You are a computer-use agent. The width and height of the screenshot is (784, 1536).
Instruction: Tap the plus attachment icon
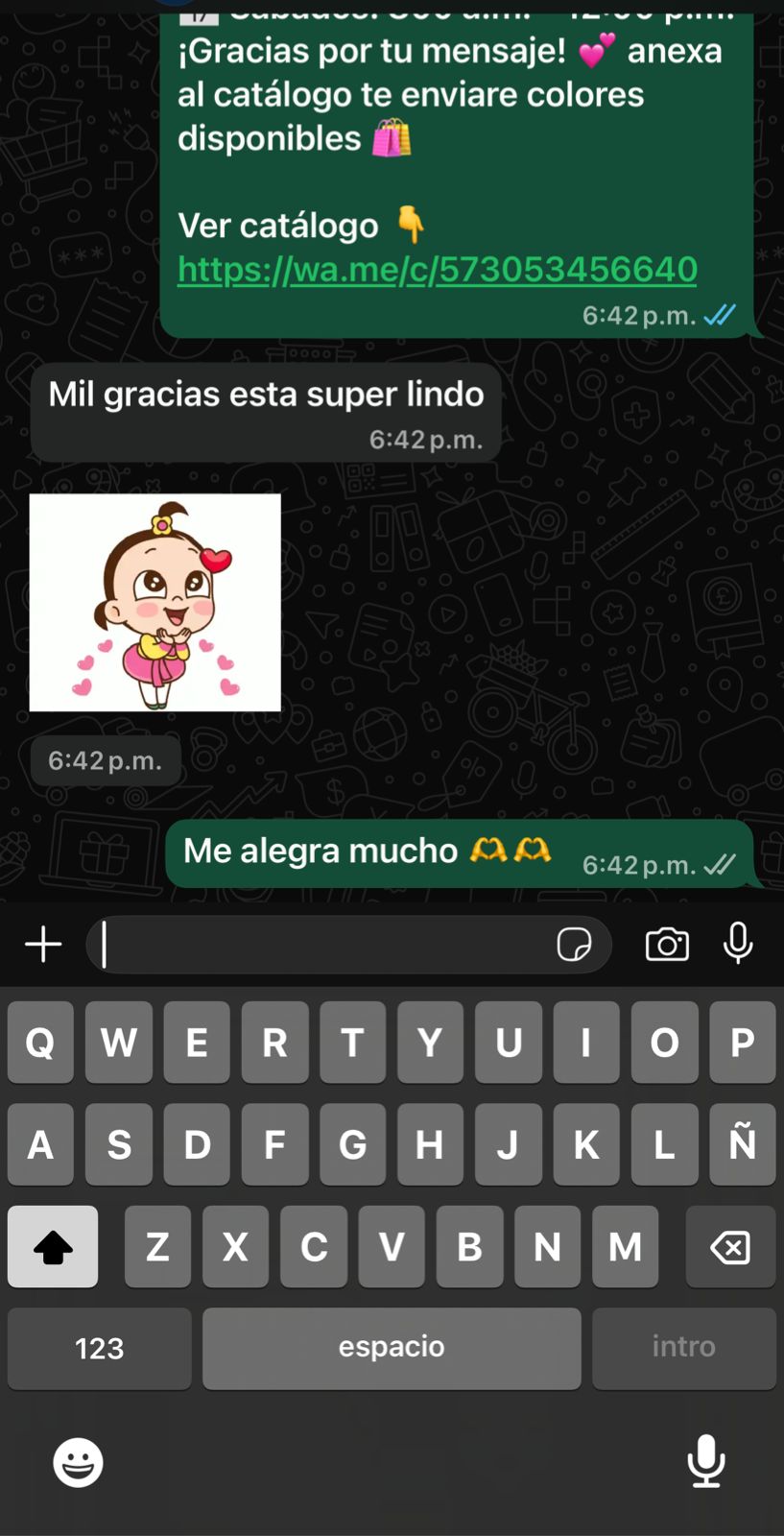pyautogui.click(x=43, y=945)
